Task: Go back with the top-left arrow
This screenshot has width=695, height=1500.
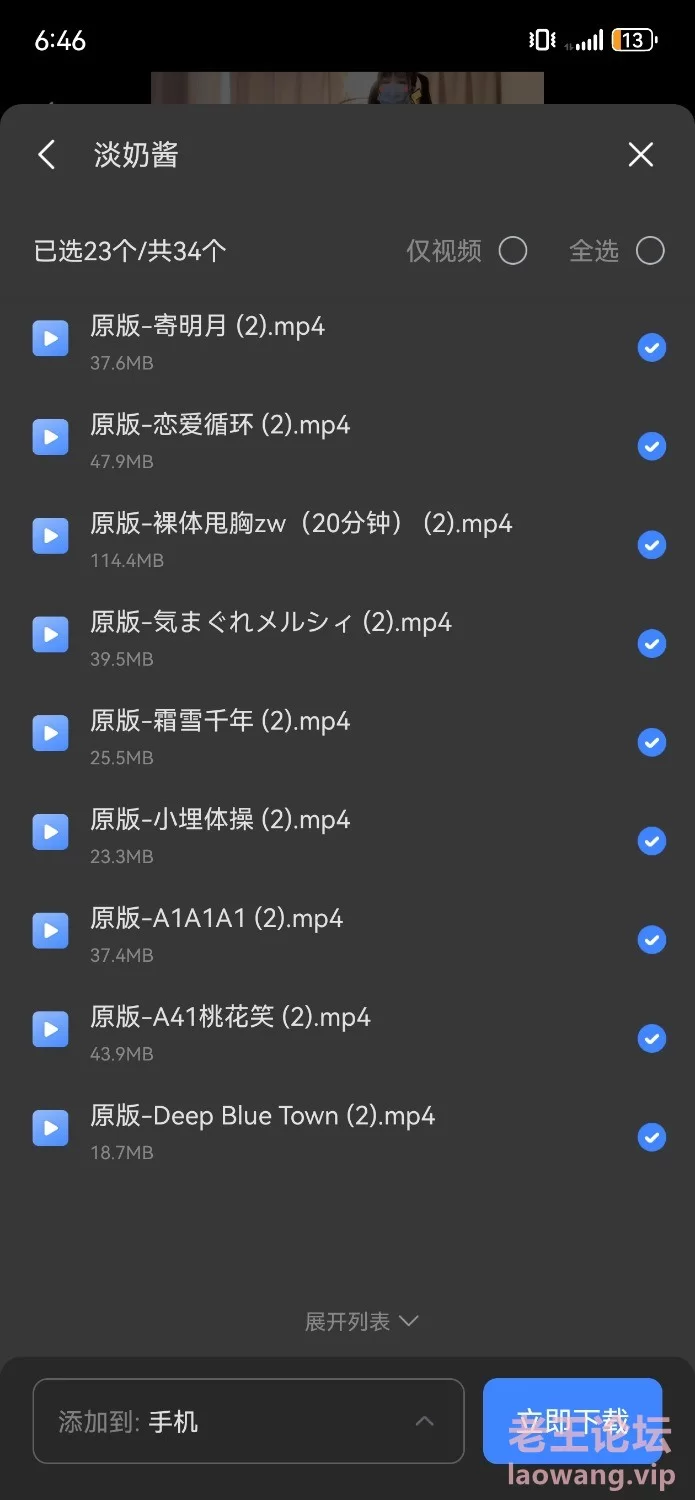Action: [46, 155]
